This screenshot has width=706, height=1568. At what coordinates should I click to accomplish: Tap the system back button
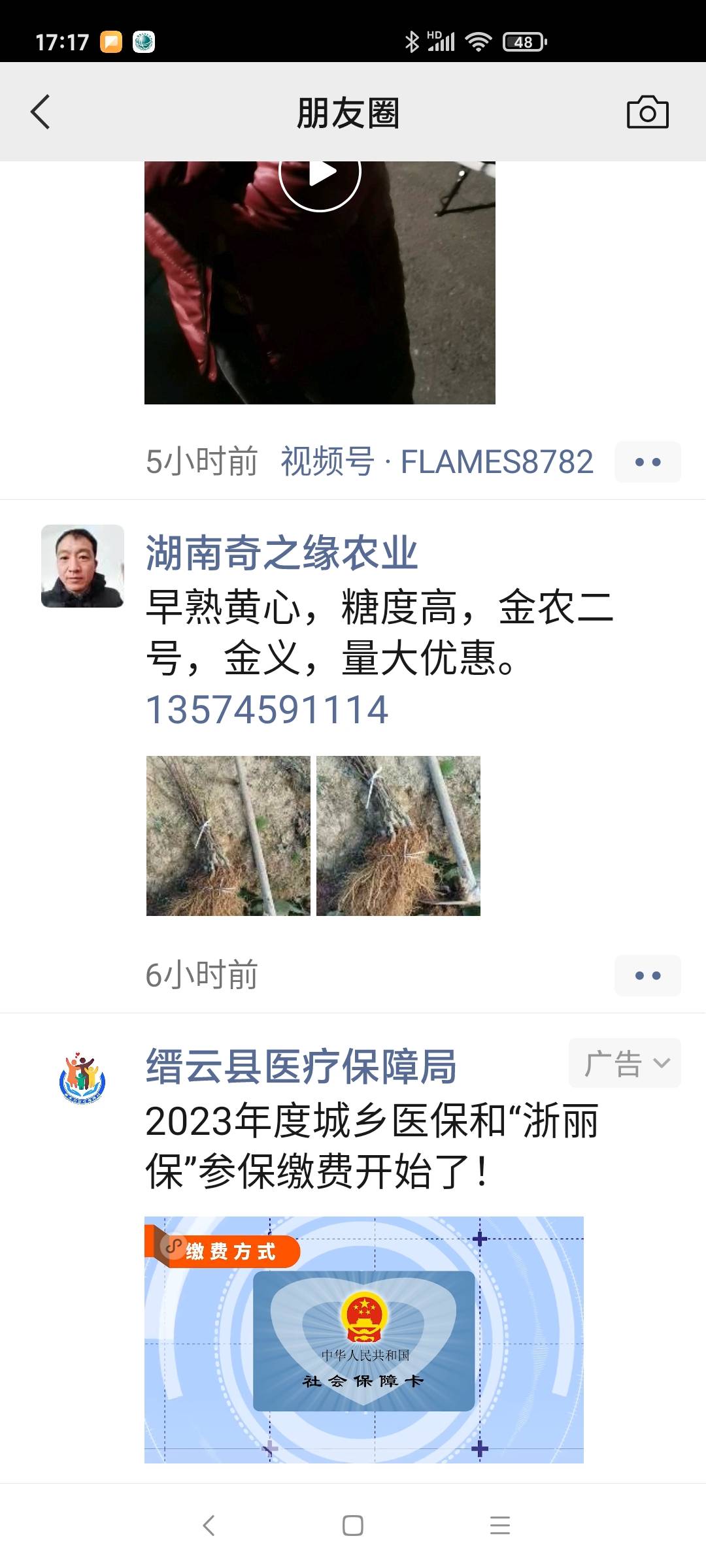(209, 1526)
